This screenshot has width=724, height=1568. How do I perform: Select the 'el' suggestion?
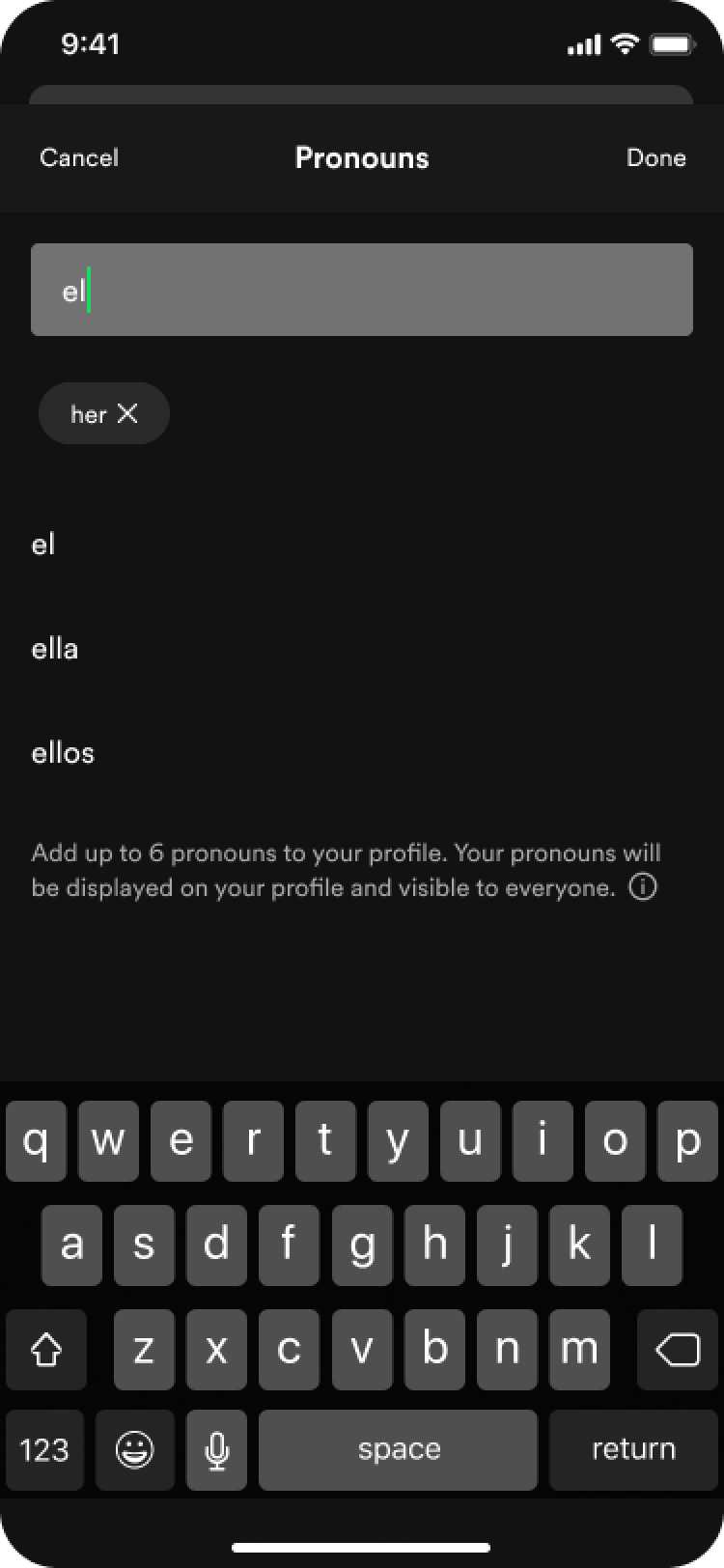(x=43, y=545)
